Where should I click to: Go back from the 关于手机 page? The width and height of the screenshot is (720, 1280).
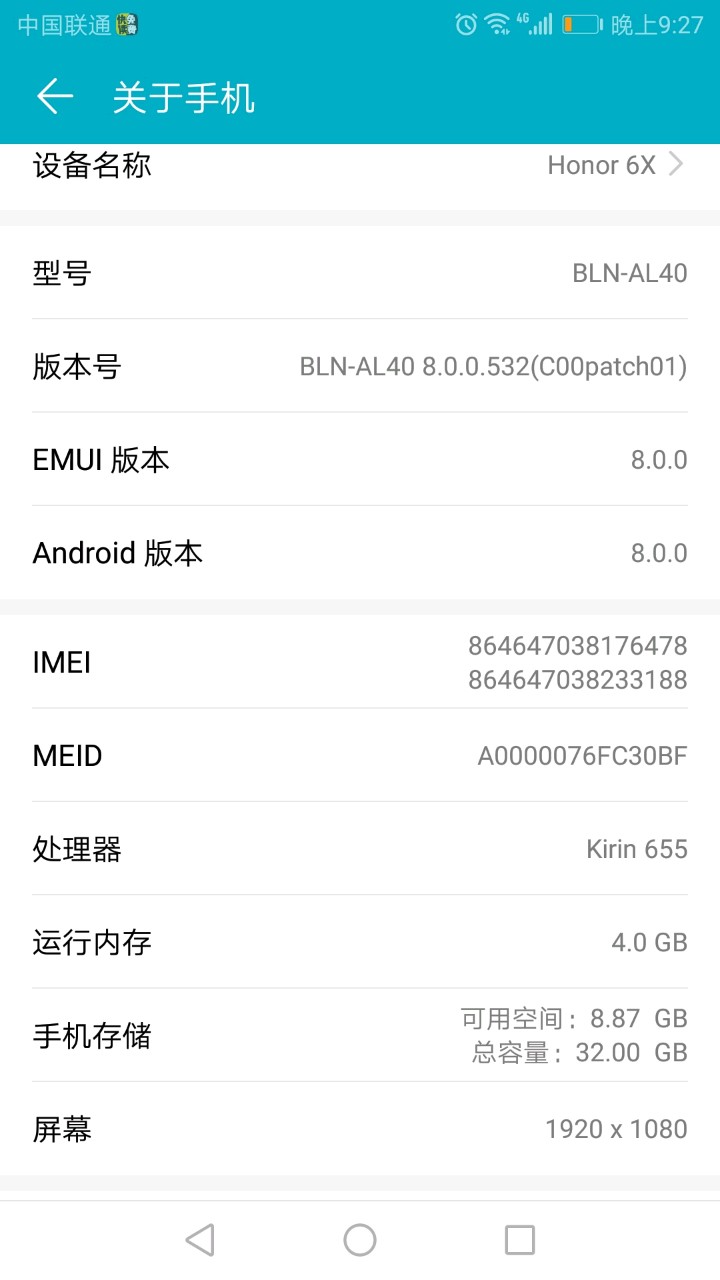[x=55, y=97]
